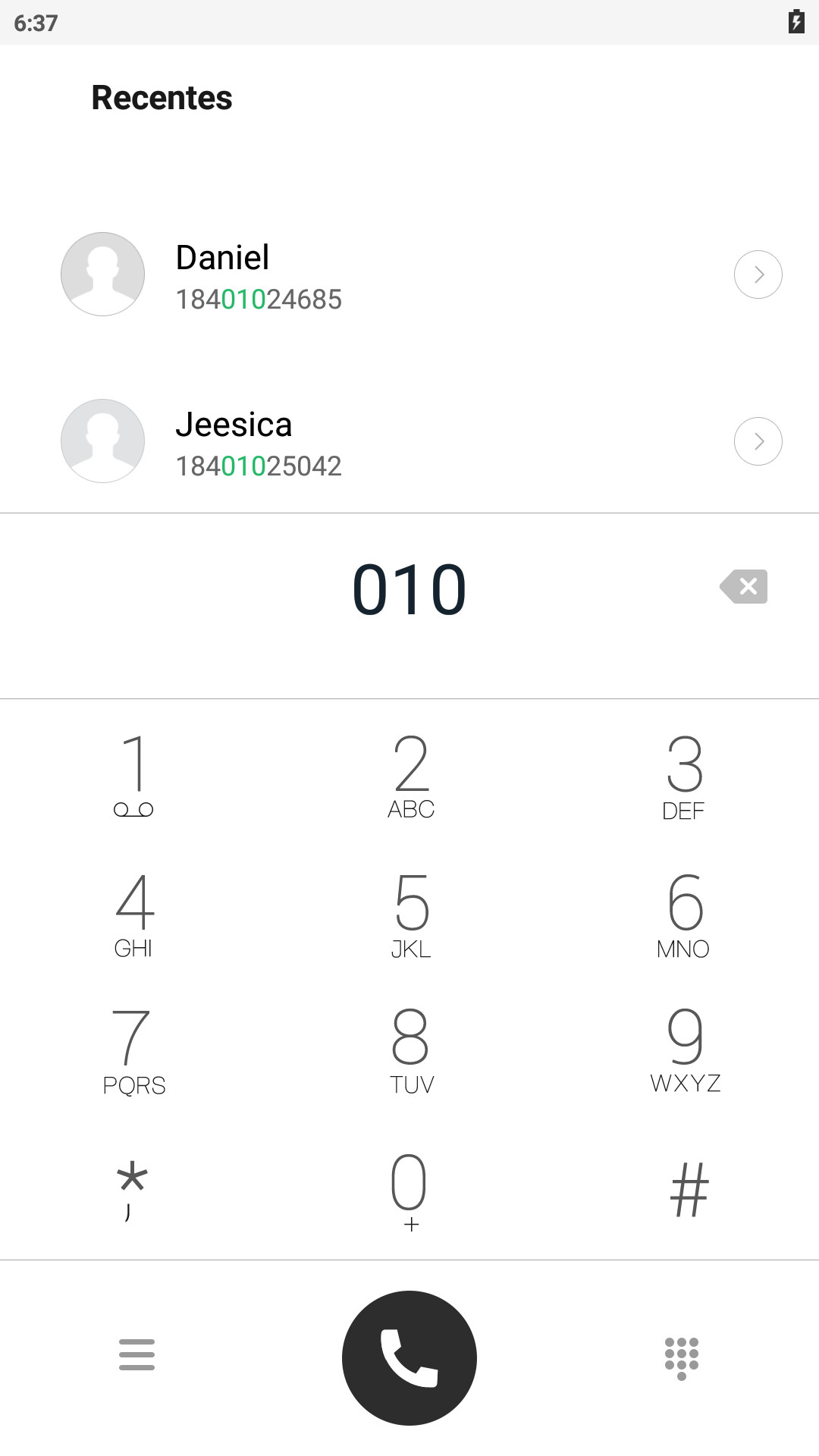Image resolution: width=819 pixels, height=1456 pixels.
Task: Open the hamburger menu
Action: coord(136,1354)
